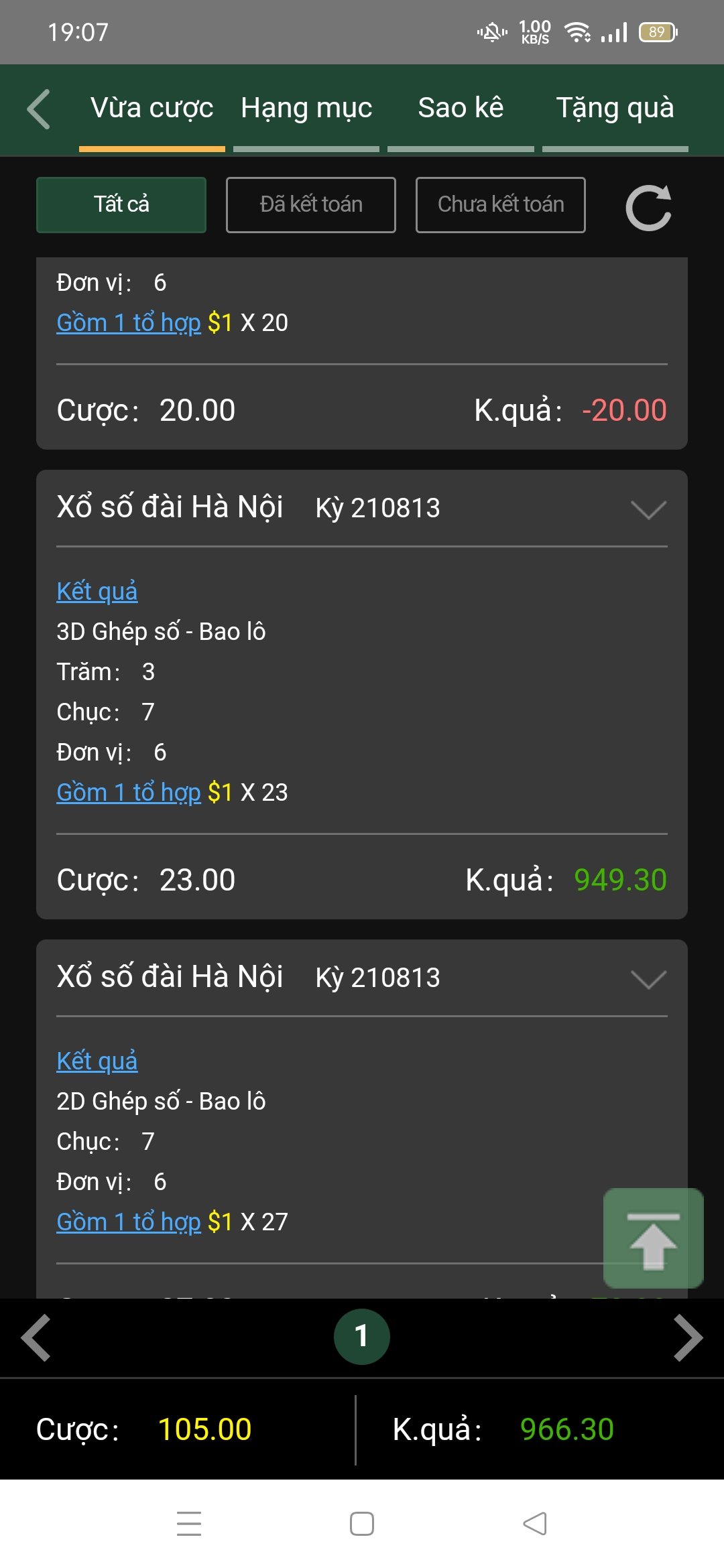
Task: Collapse the 3D Ghép số bet card
Action: (x=648, y=510)
